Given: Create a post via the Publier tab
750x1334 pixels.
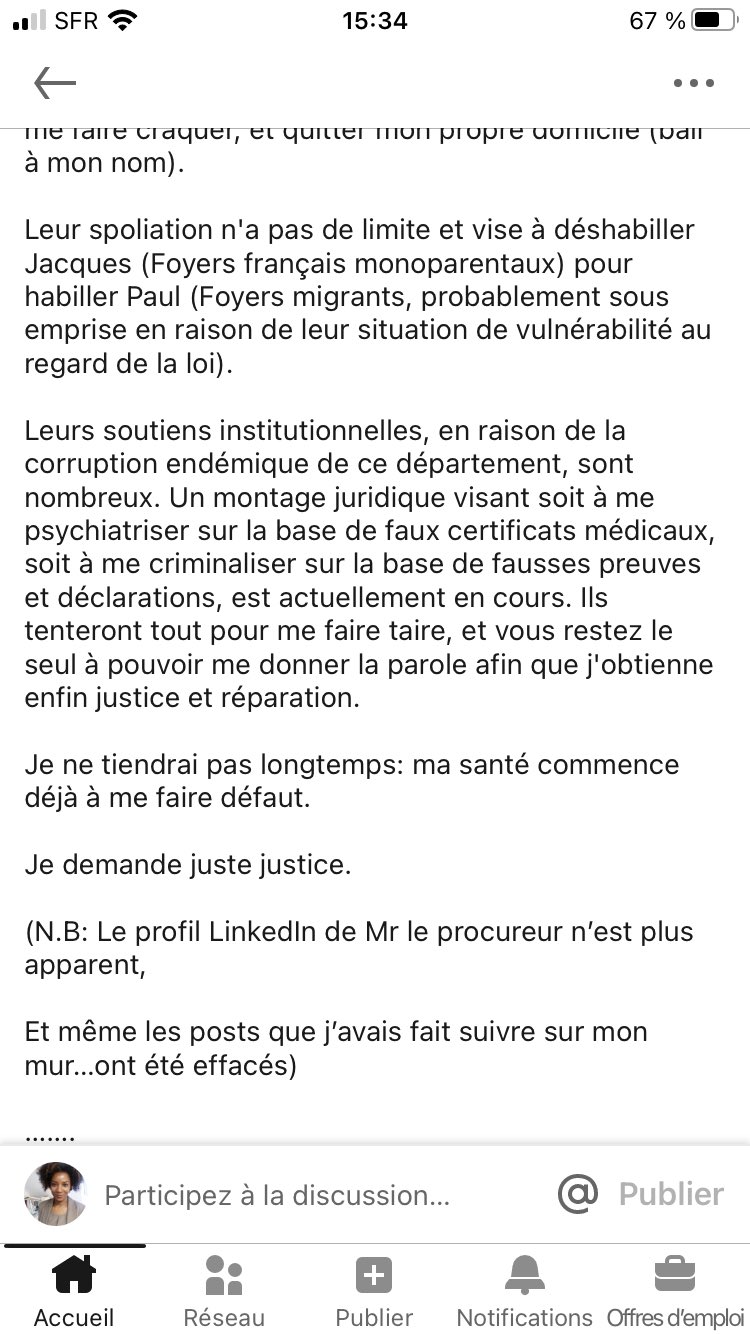Looking at the screenshot, I should coord(374,1291).
